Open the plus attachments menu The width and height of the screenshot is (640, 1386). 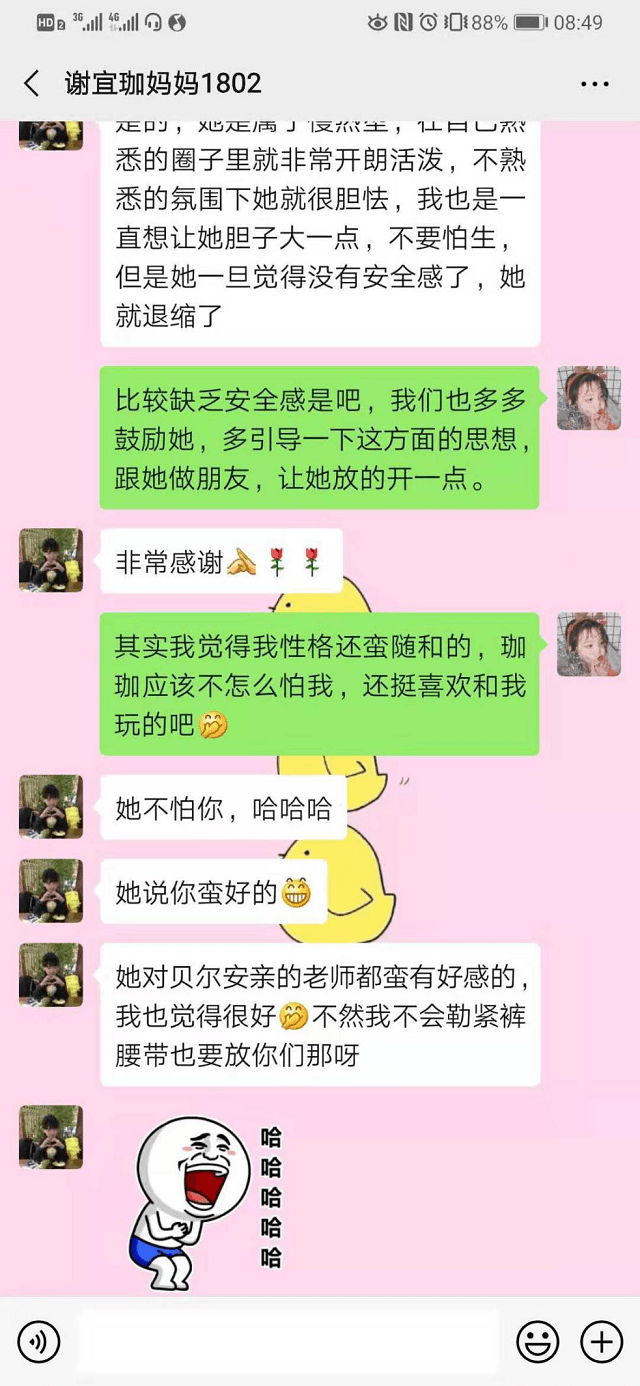601,1340
